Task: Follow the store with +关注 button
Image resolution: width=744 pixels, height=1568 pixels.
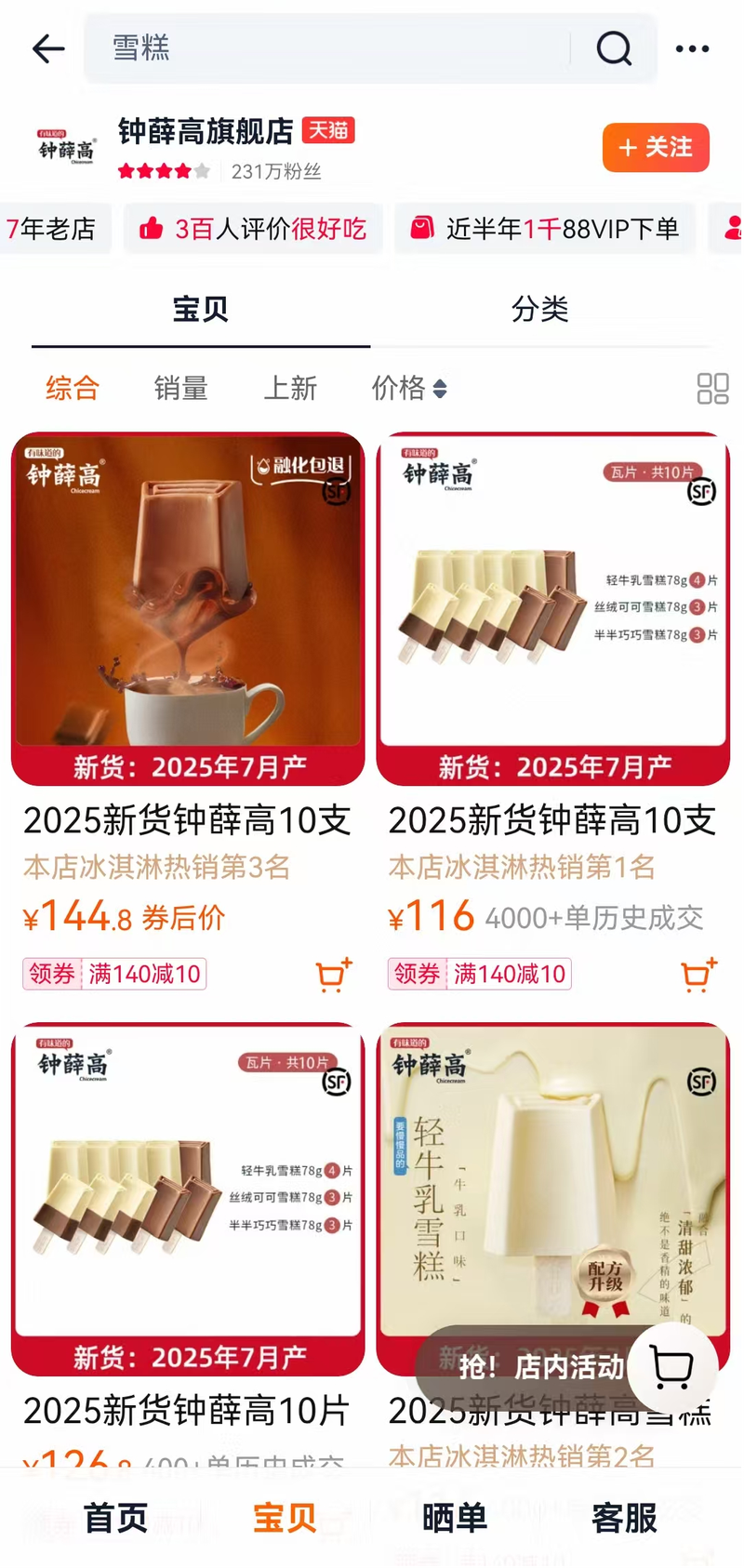Action: [x=656, y=148]
